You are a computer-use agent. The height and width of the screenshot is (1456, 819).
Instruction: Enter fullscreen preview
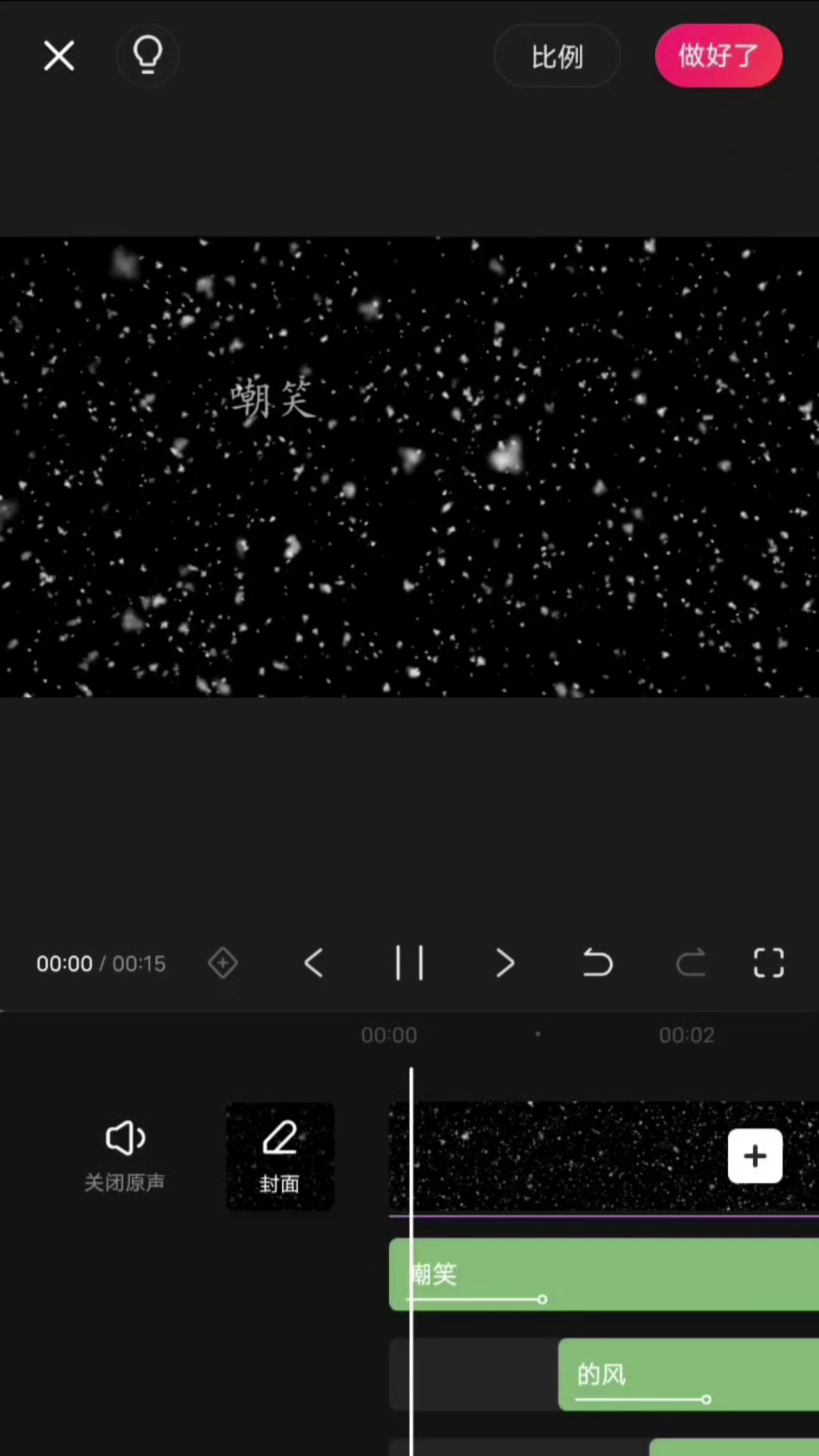768,963
